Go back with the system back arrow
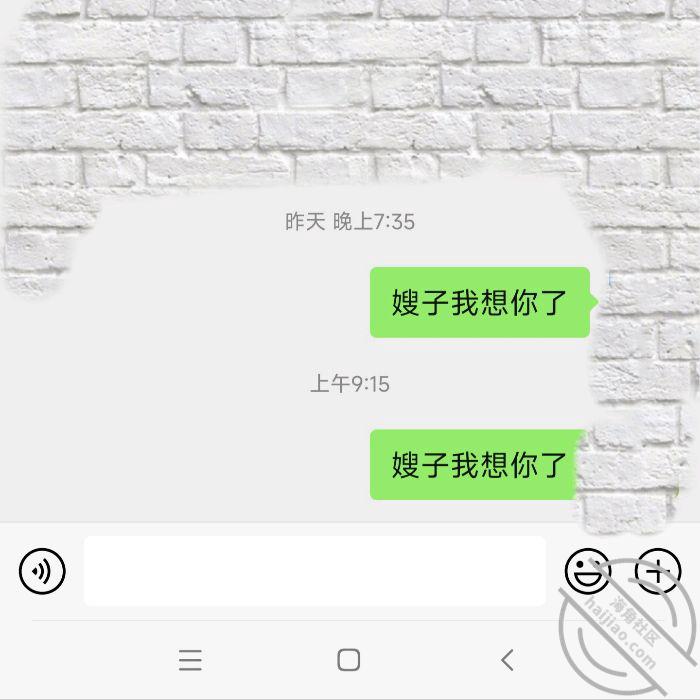The width and height of the screenshot is (700, 700). (x=507, y=660)
